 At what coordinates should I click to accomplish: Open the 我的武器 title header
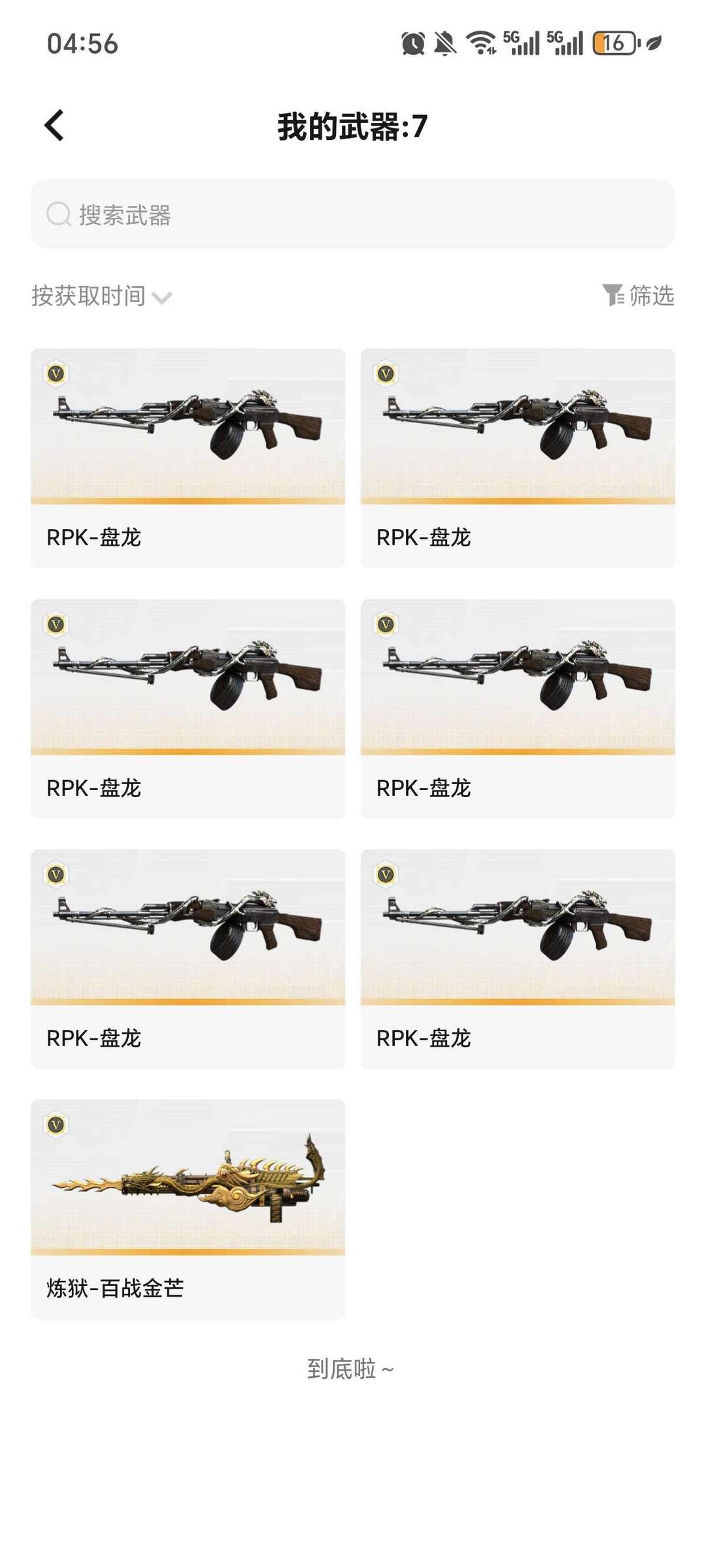(353, 126)
